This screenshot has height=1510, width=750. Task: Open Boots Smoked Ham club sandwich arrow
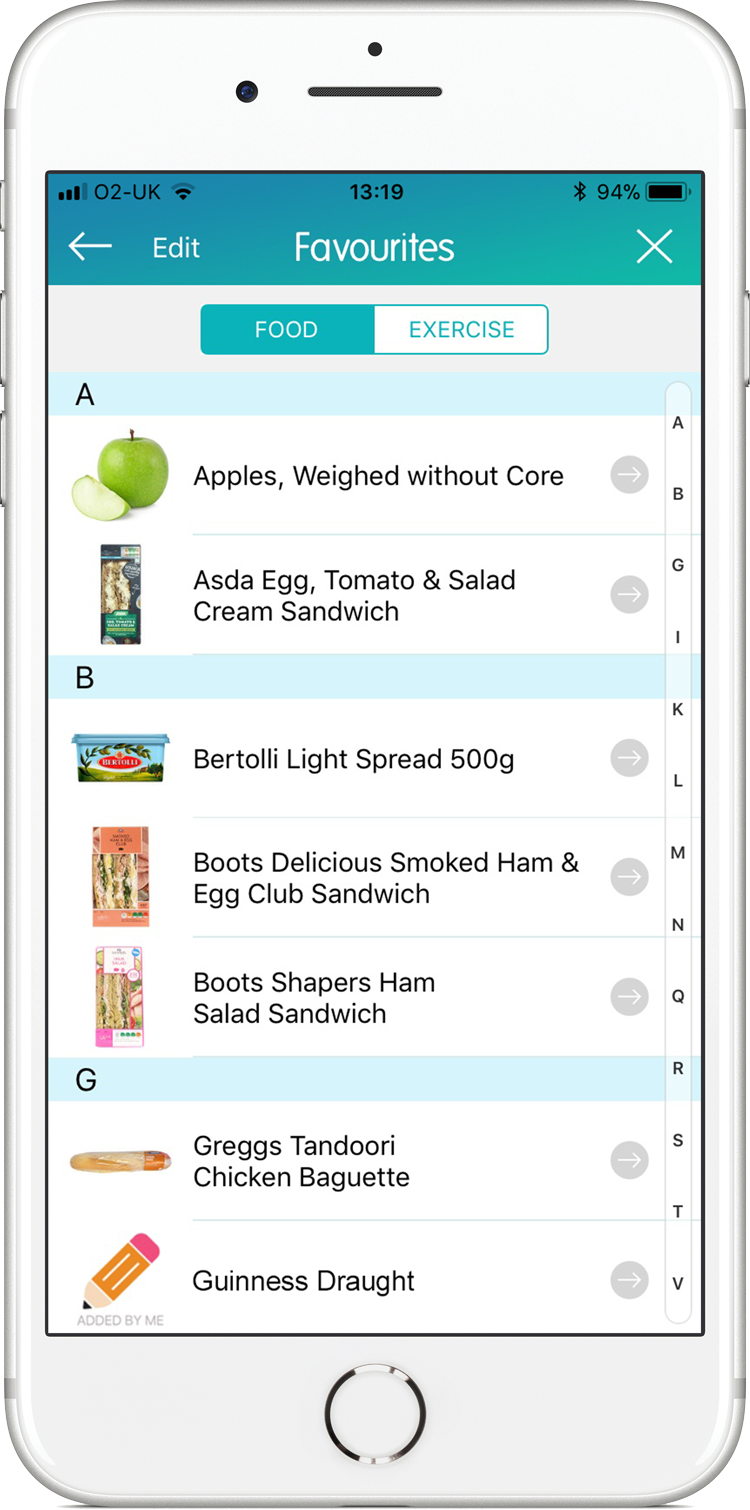click(x=629, y=877)
